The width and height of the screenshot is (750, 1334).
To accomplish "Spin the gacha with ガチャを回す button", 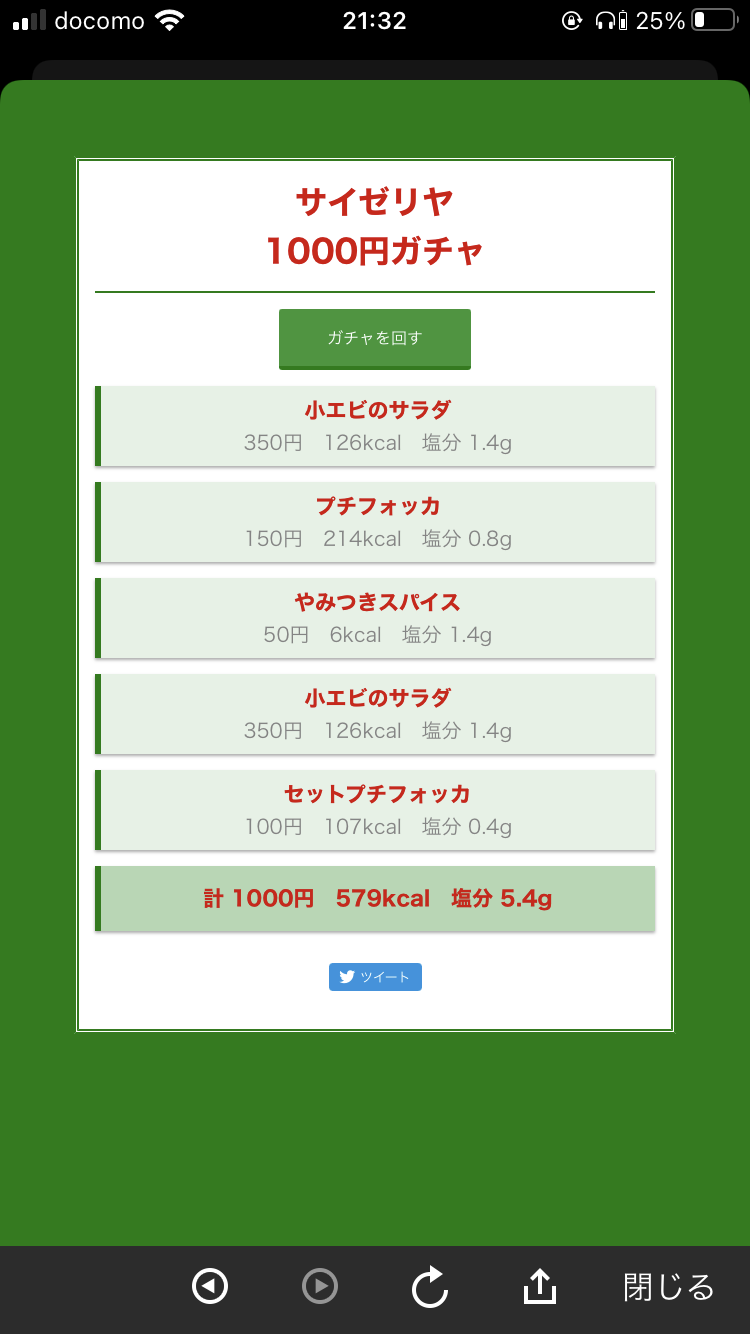I will tap(374, 338).
